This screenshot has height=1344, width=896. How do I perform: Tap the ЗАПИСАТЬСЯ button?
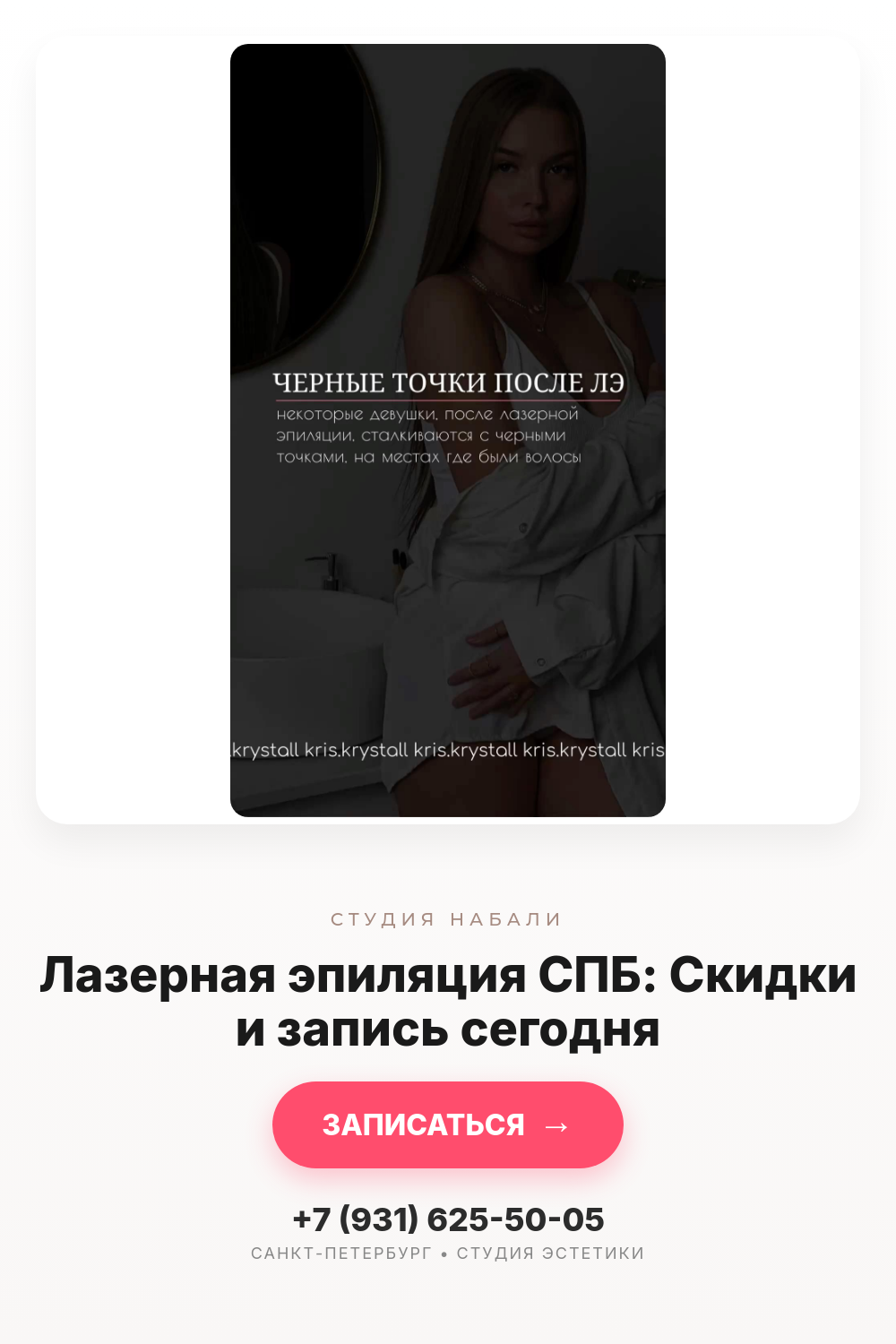[x=448, y=1124]
